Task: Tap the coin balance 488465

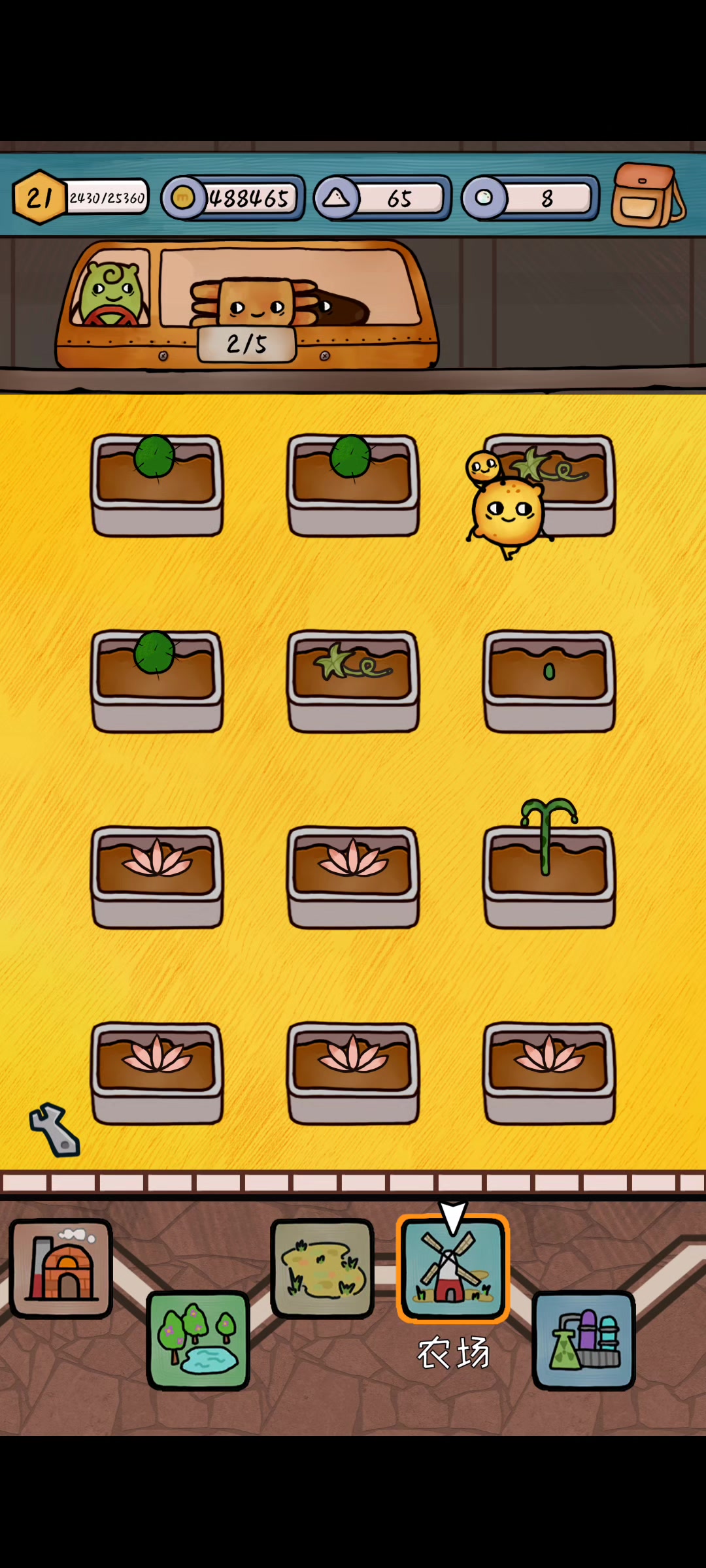Action: click(234, 198)
